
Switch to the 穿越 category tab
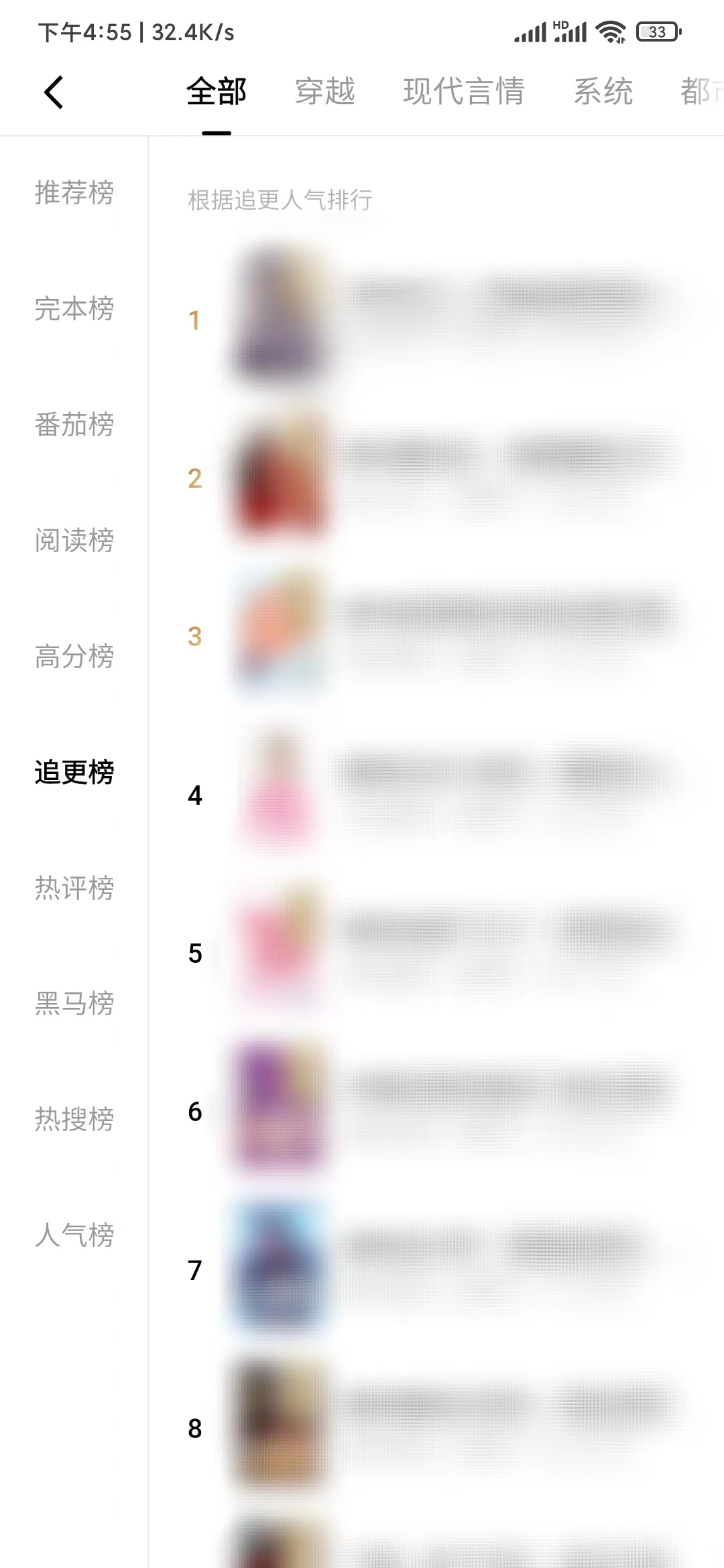click(325, 92)
